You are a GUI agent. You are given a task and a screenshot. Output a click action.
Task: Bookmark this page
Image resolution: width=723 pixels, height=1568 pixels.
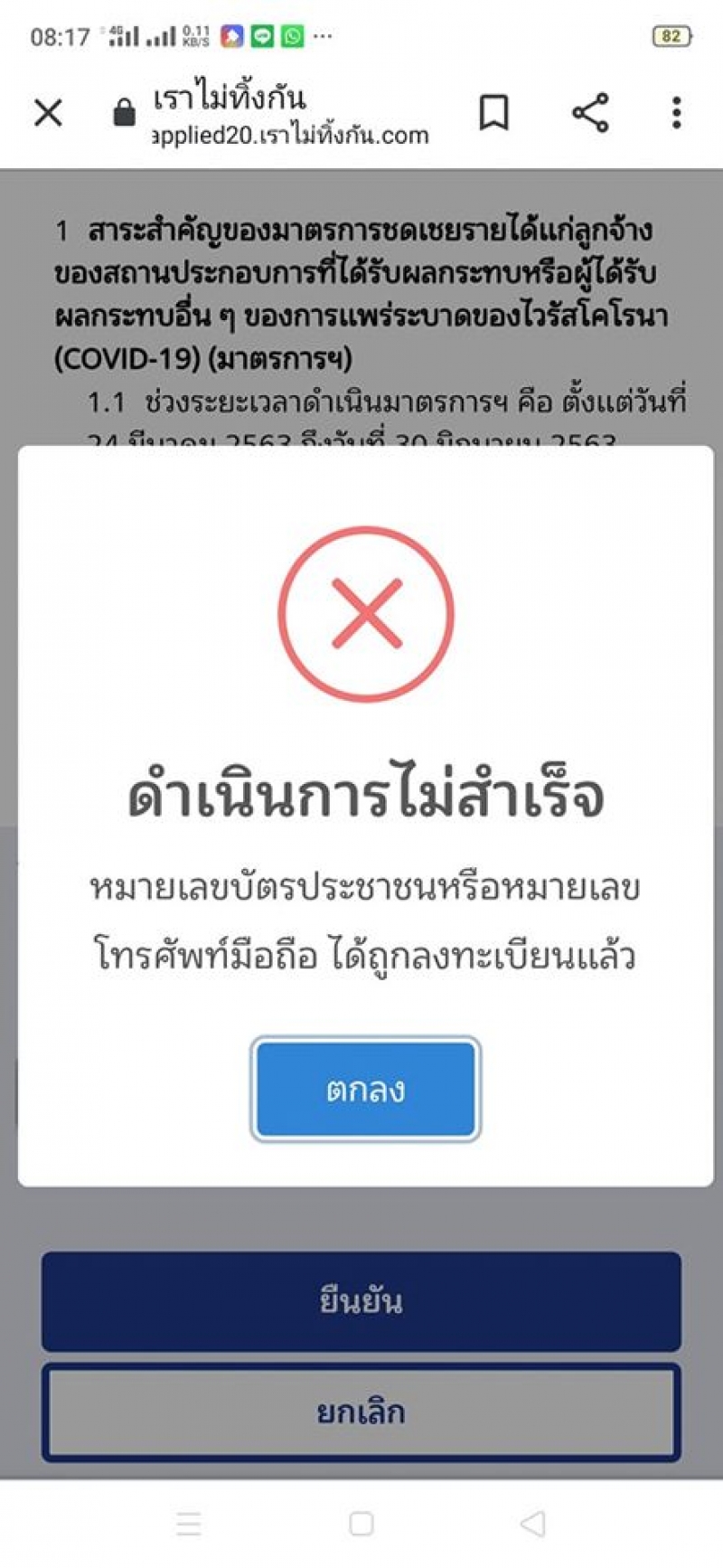coord(493,113)
